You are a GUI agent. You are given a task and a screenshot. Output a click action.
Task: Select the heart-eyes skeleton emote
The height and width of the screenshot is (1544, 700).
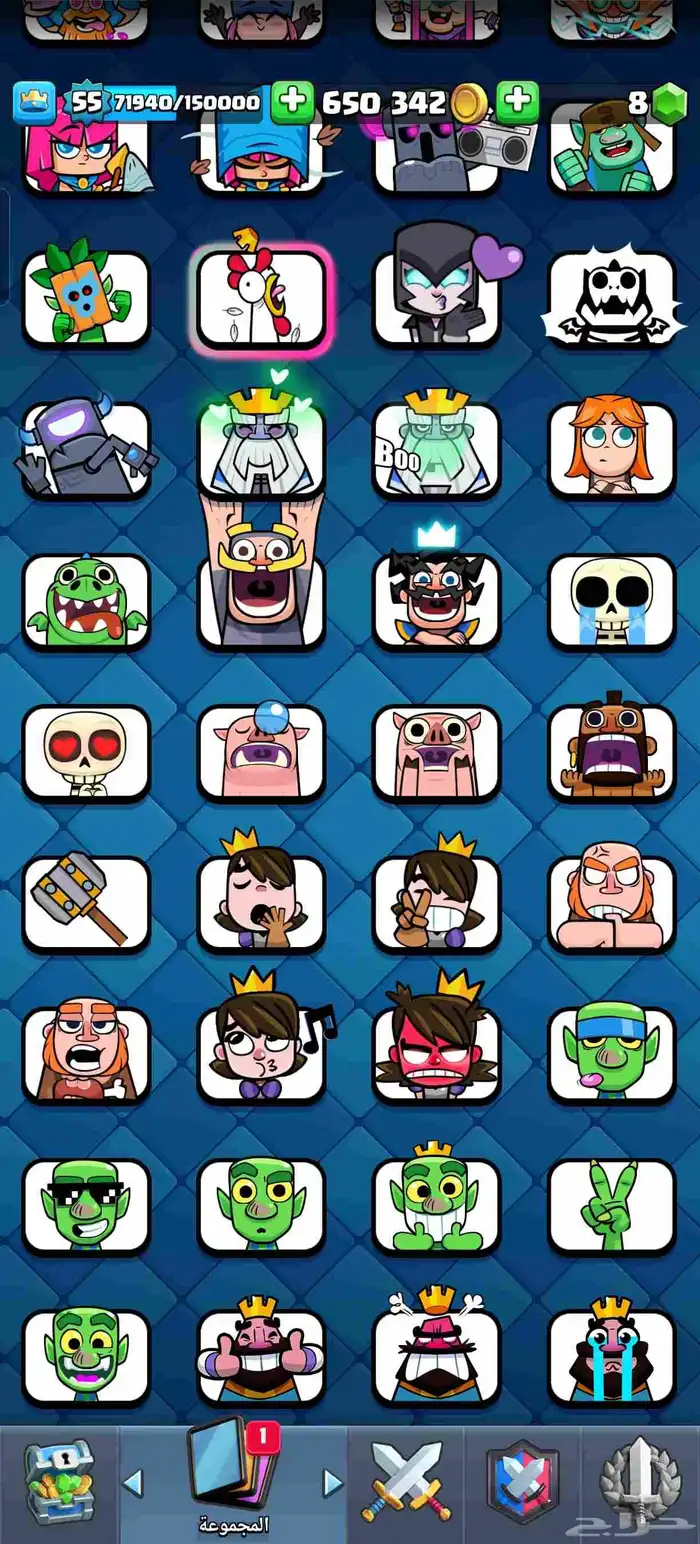click(86, 752)
